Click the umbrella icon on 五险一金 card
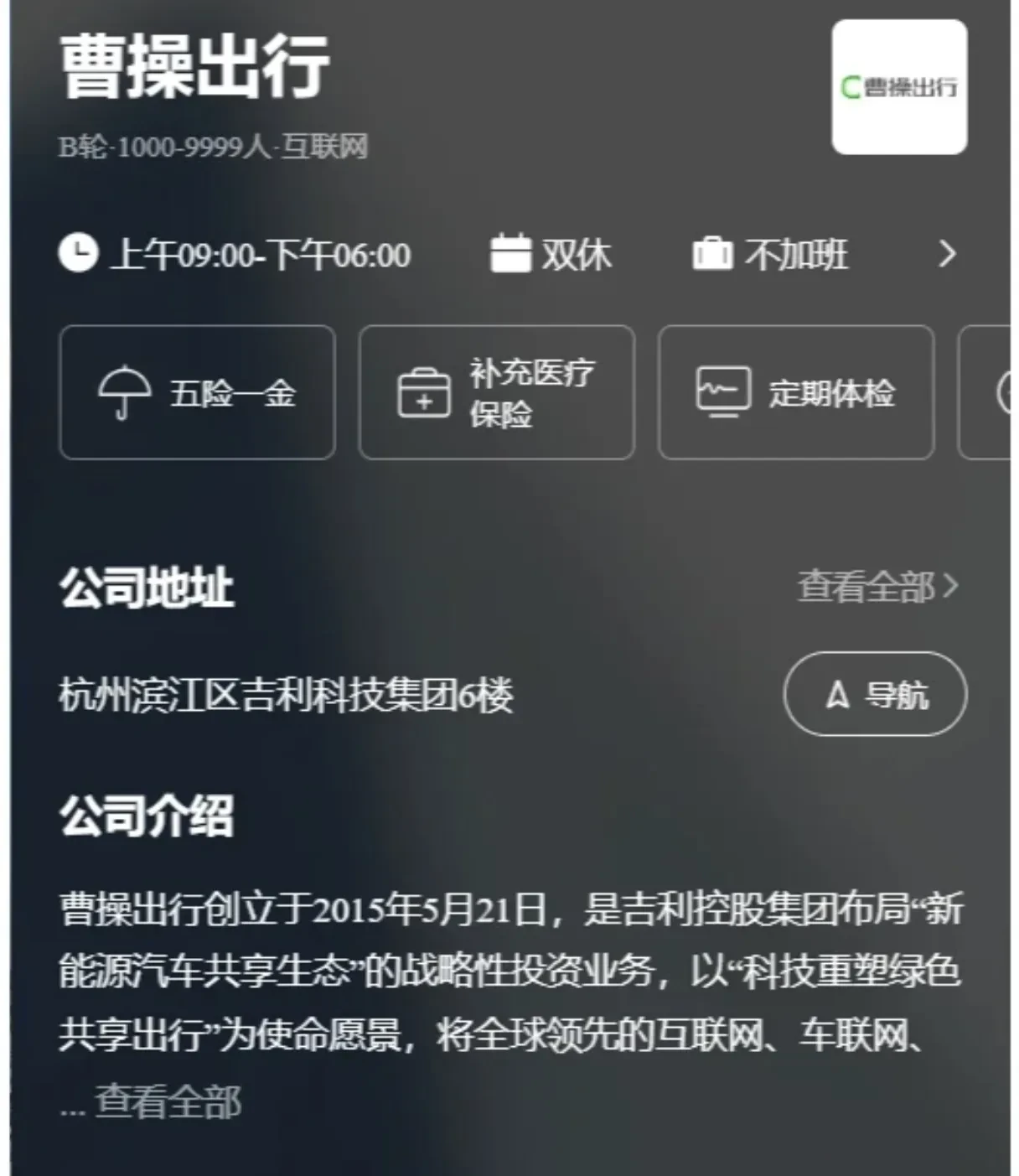This screenshot has height=1176, width=1019. point(126,392)
